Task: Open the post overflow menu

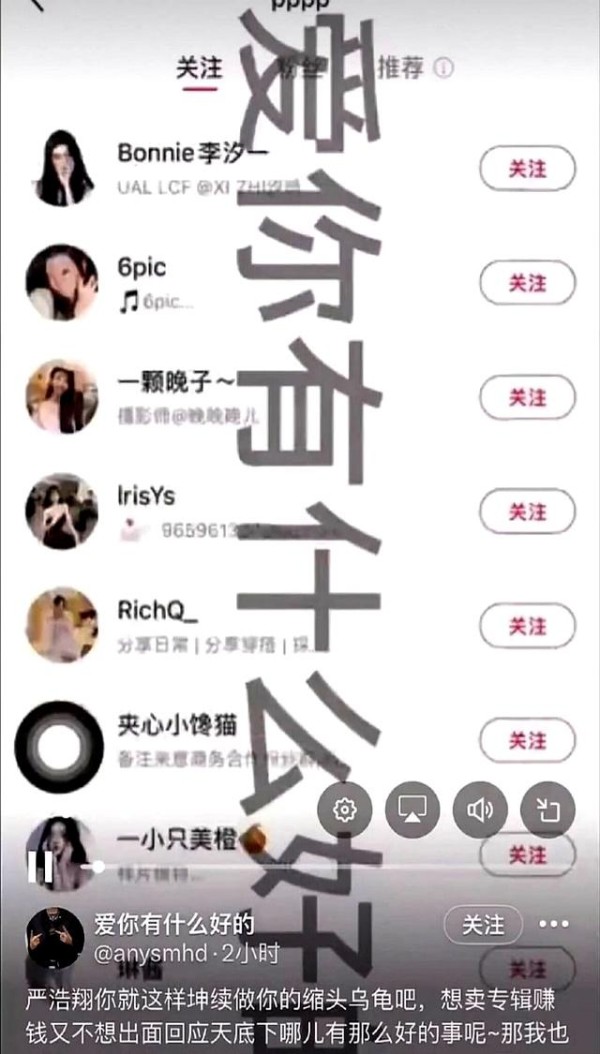Action: pyautogui.click(x=553, y=926)
